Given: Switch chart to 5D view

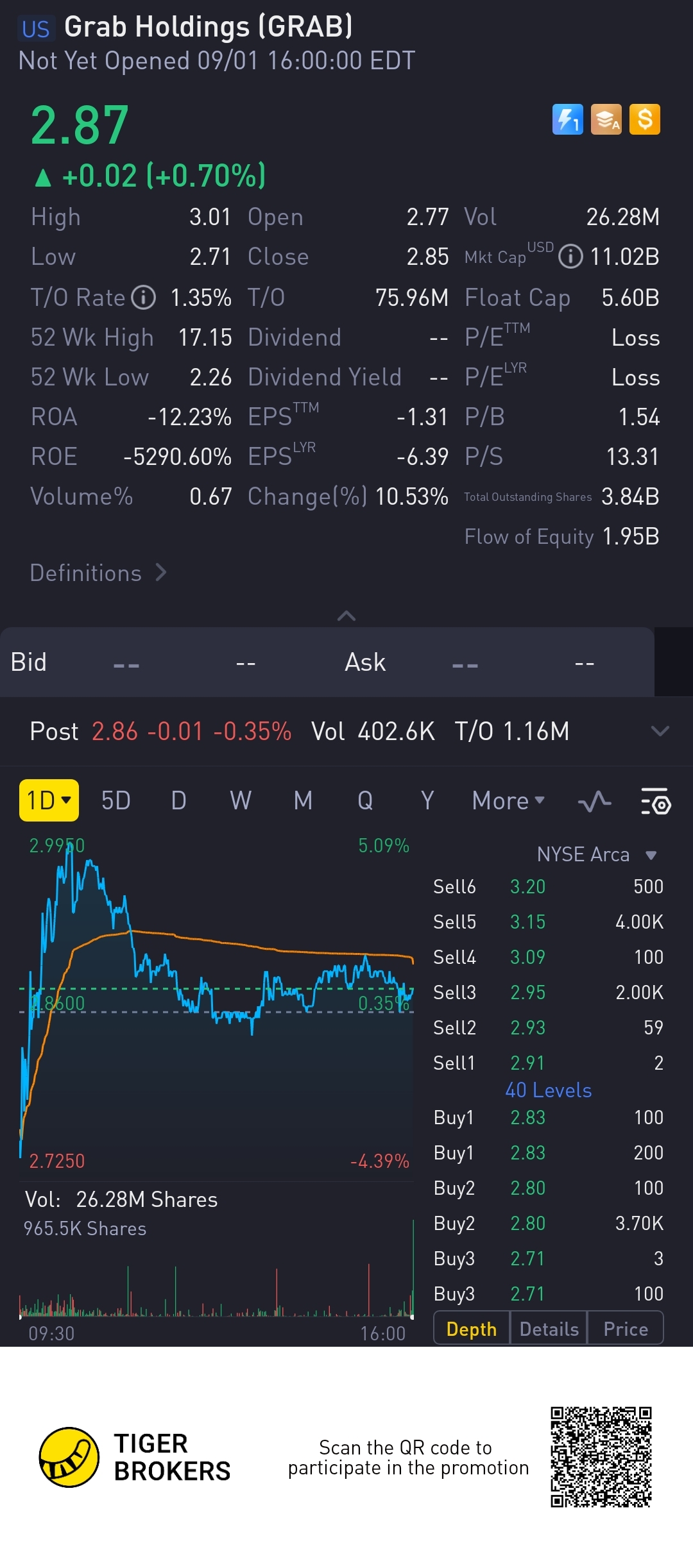Looking at the screenshot, I should pyautogui.click(x=116, y=800).
